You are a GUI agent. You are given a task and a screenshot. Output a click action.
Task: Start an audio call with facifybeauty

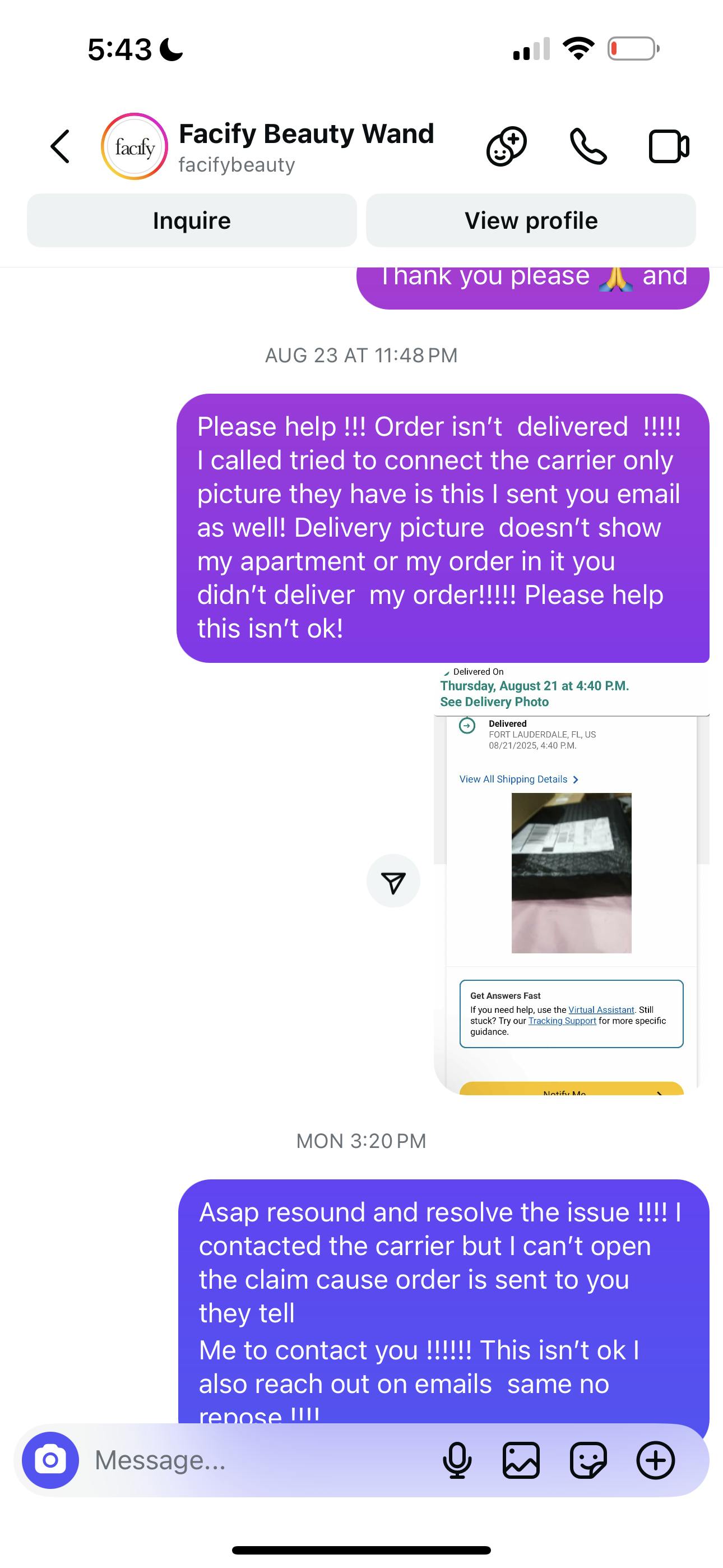(588, 146)
